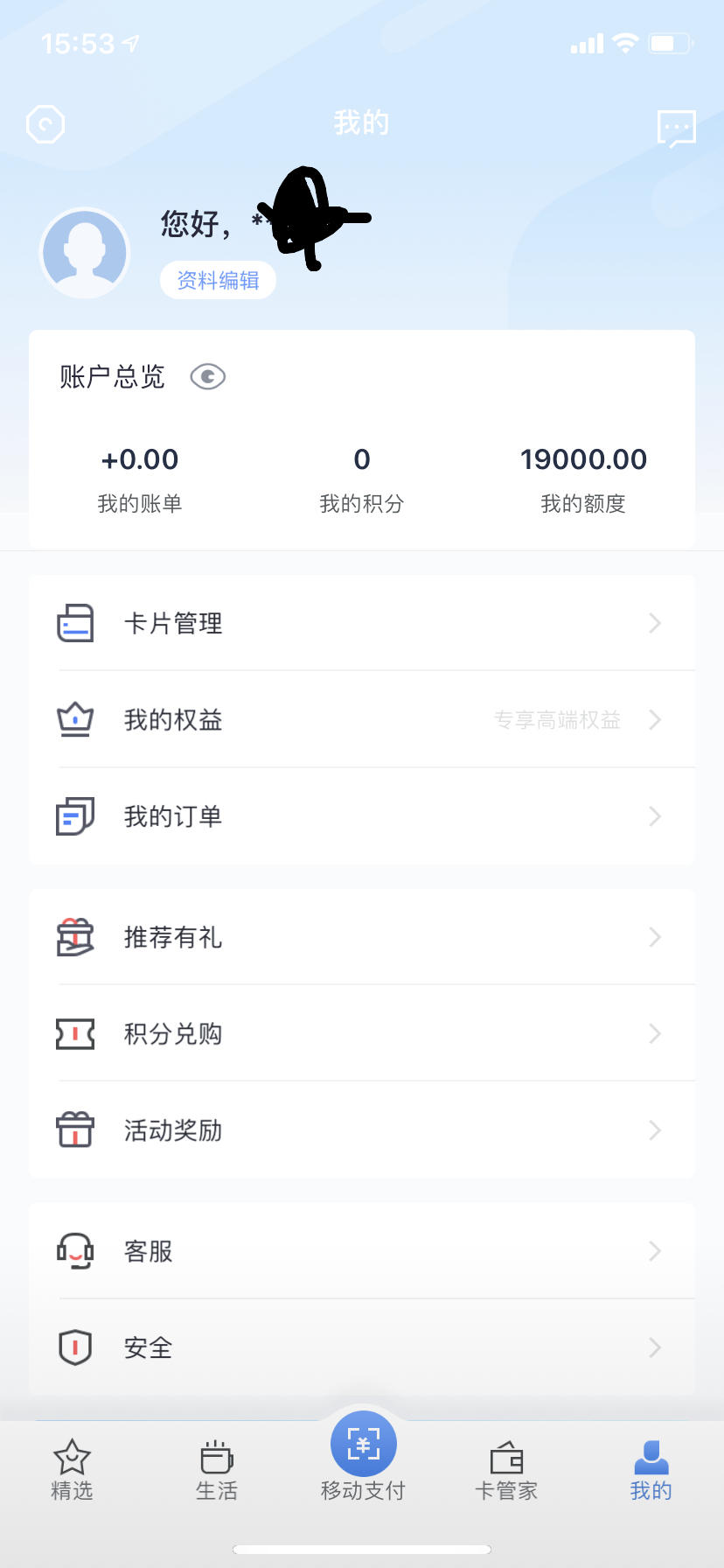Open 活动奖励 row
Screen dimensions: 724x1568
tap(362, 1130)
